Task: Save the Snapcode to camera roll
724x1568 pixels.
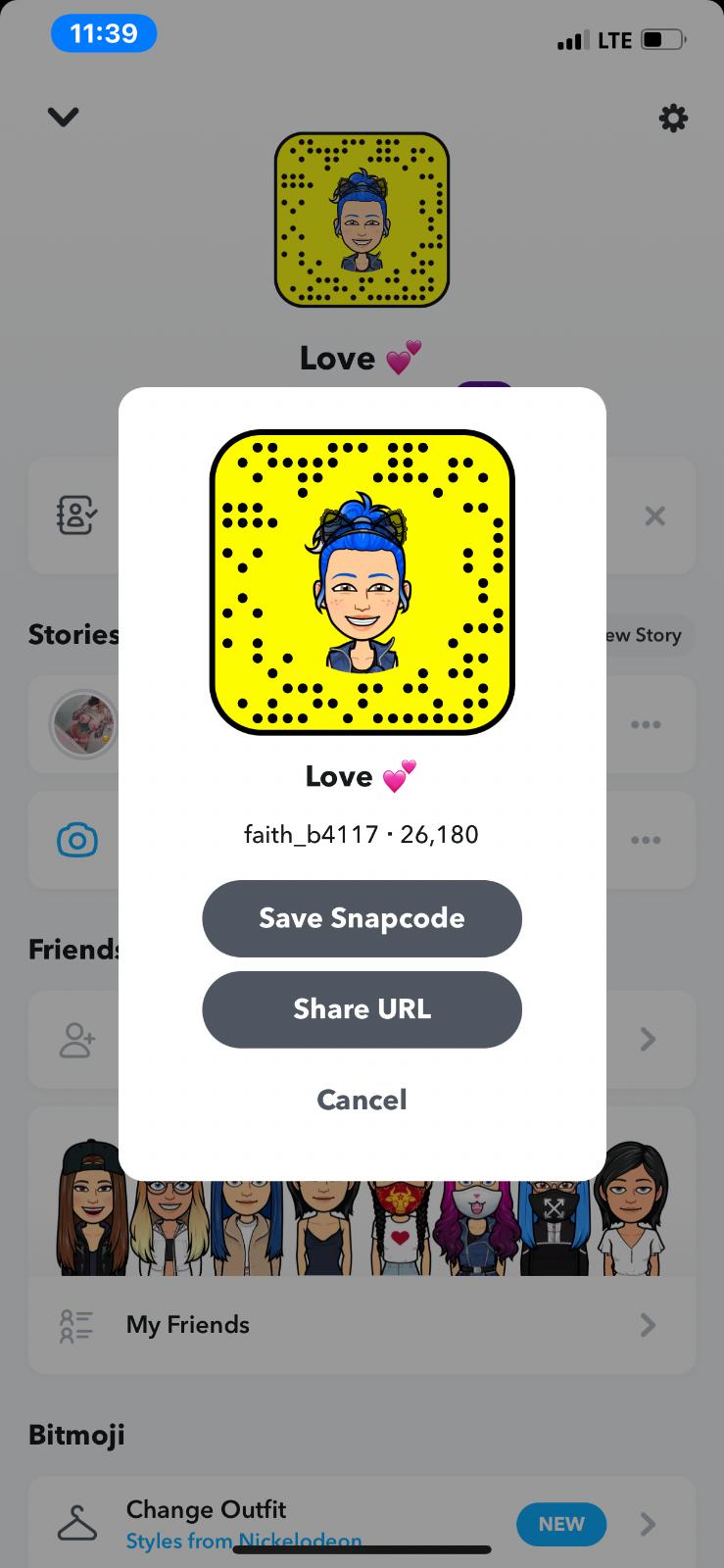Action: tap(362, 918)
